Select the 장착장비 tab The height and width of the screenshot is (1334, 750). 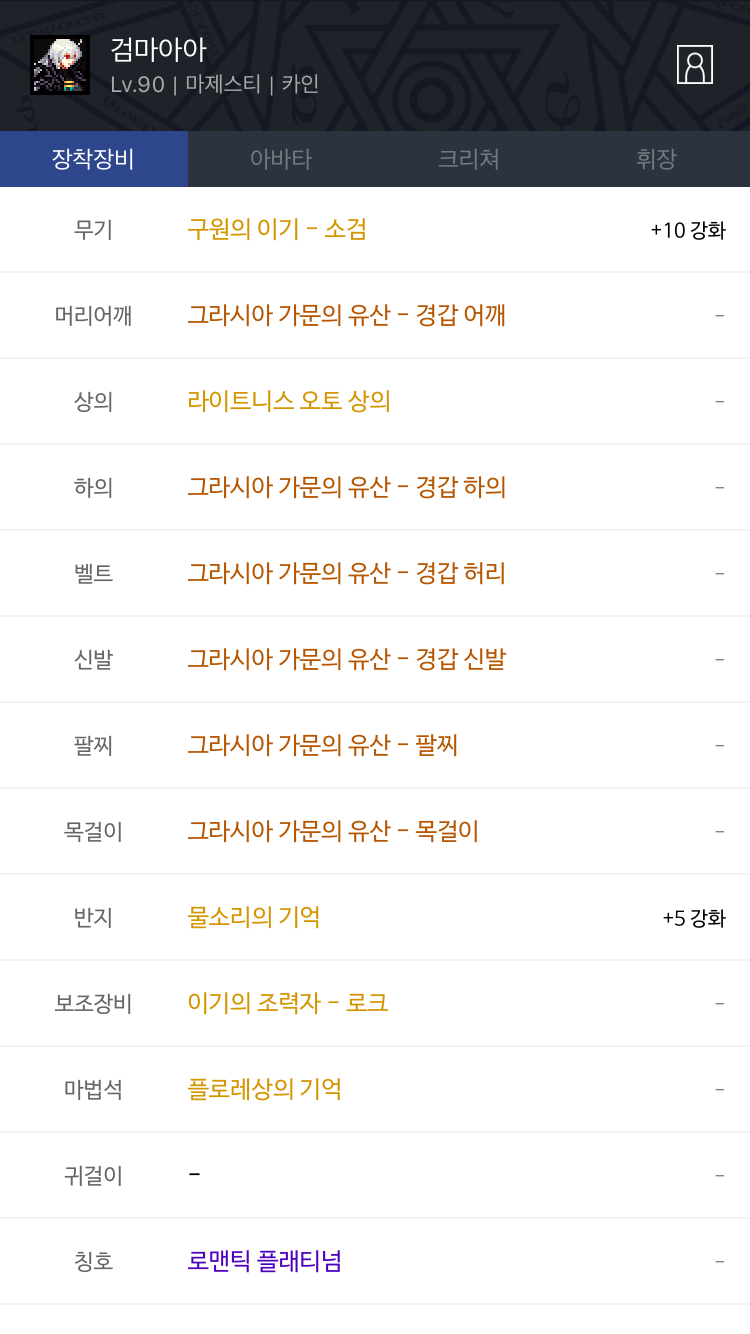(94, 159)
